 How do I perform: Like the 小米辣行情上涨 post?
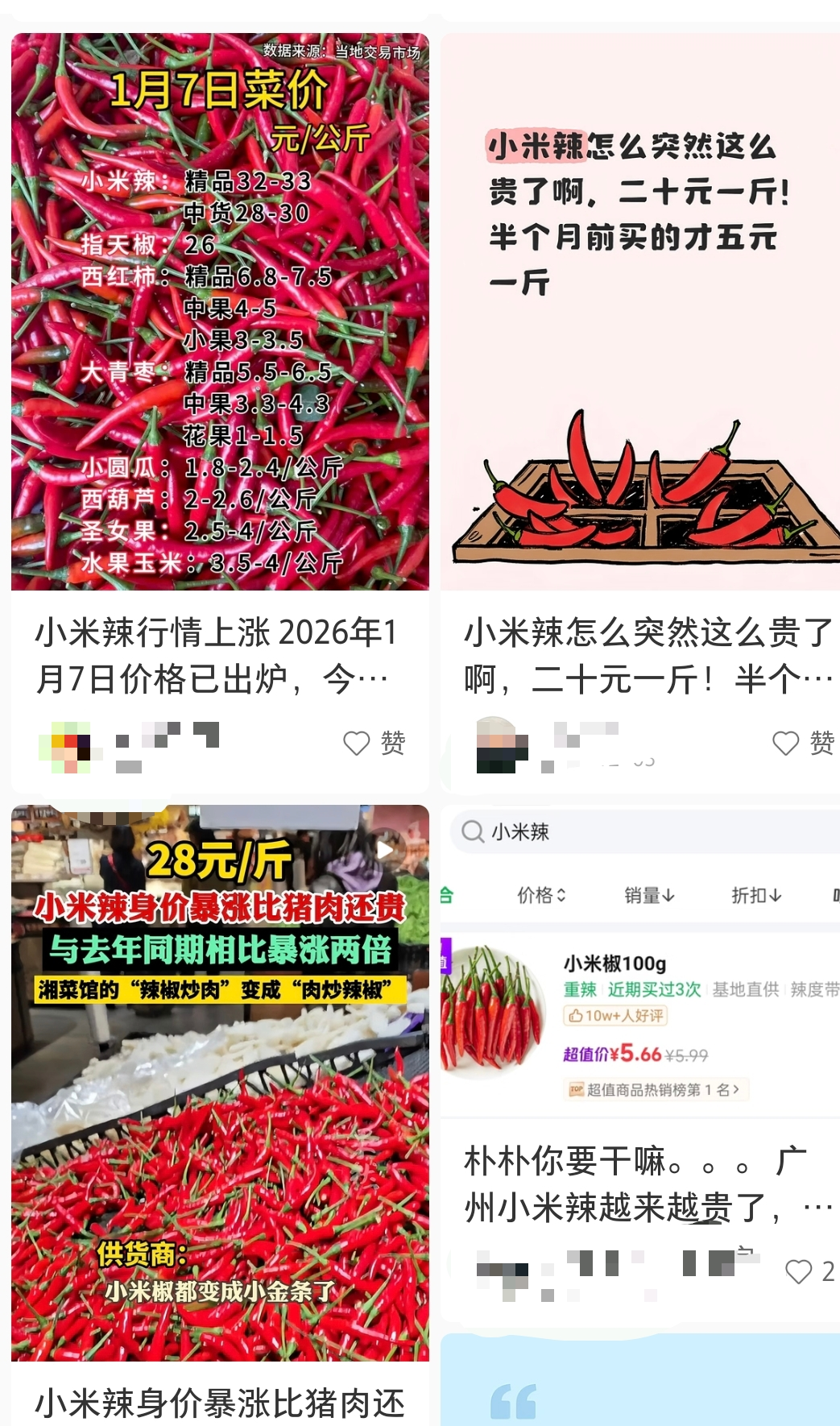[357, 743]
